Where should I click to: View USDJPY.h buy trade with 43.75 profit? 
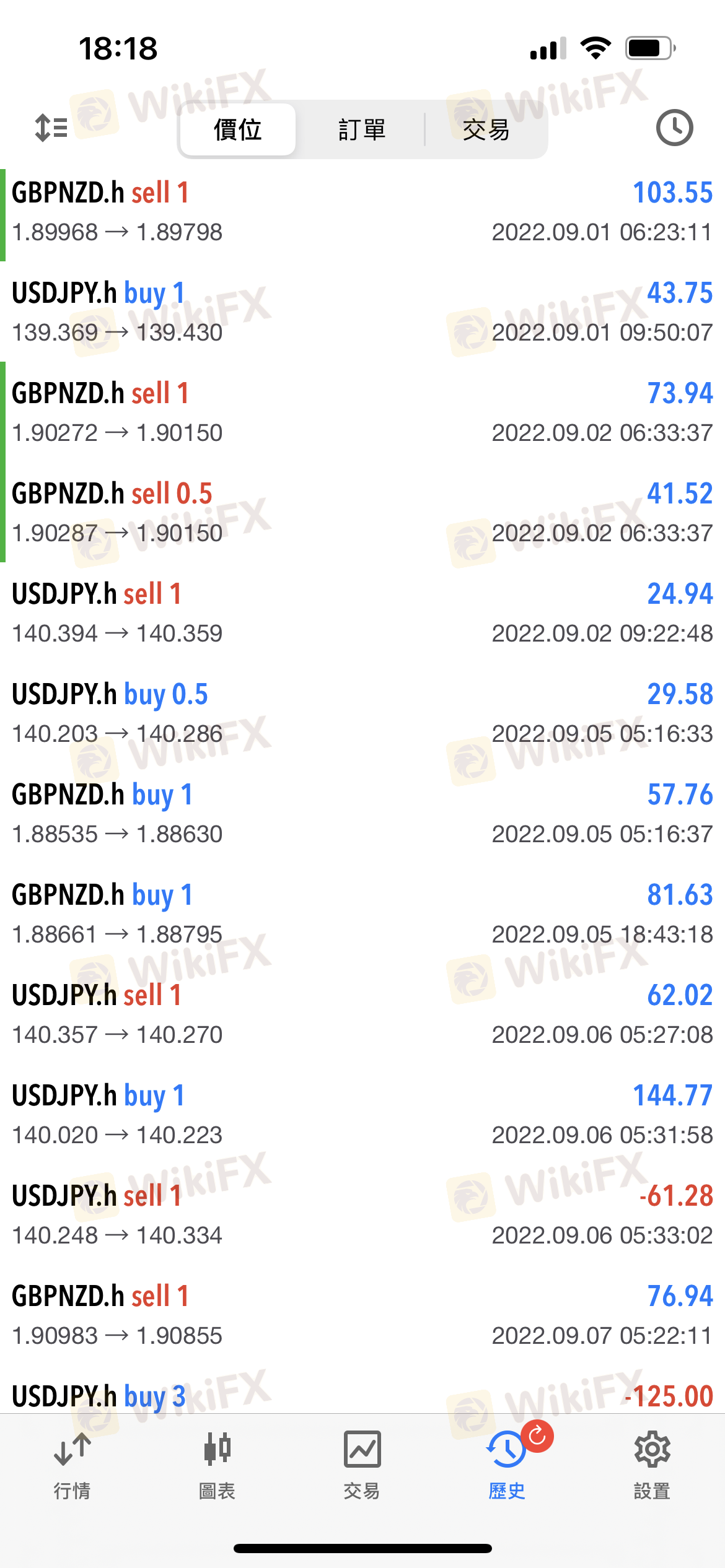tap(362, 312)
